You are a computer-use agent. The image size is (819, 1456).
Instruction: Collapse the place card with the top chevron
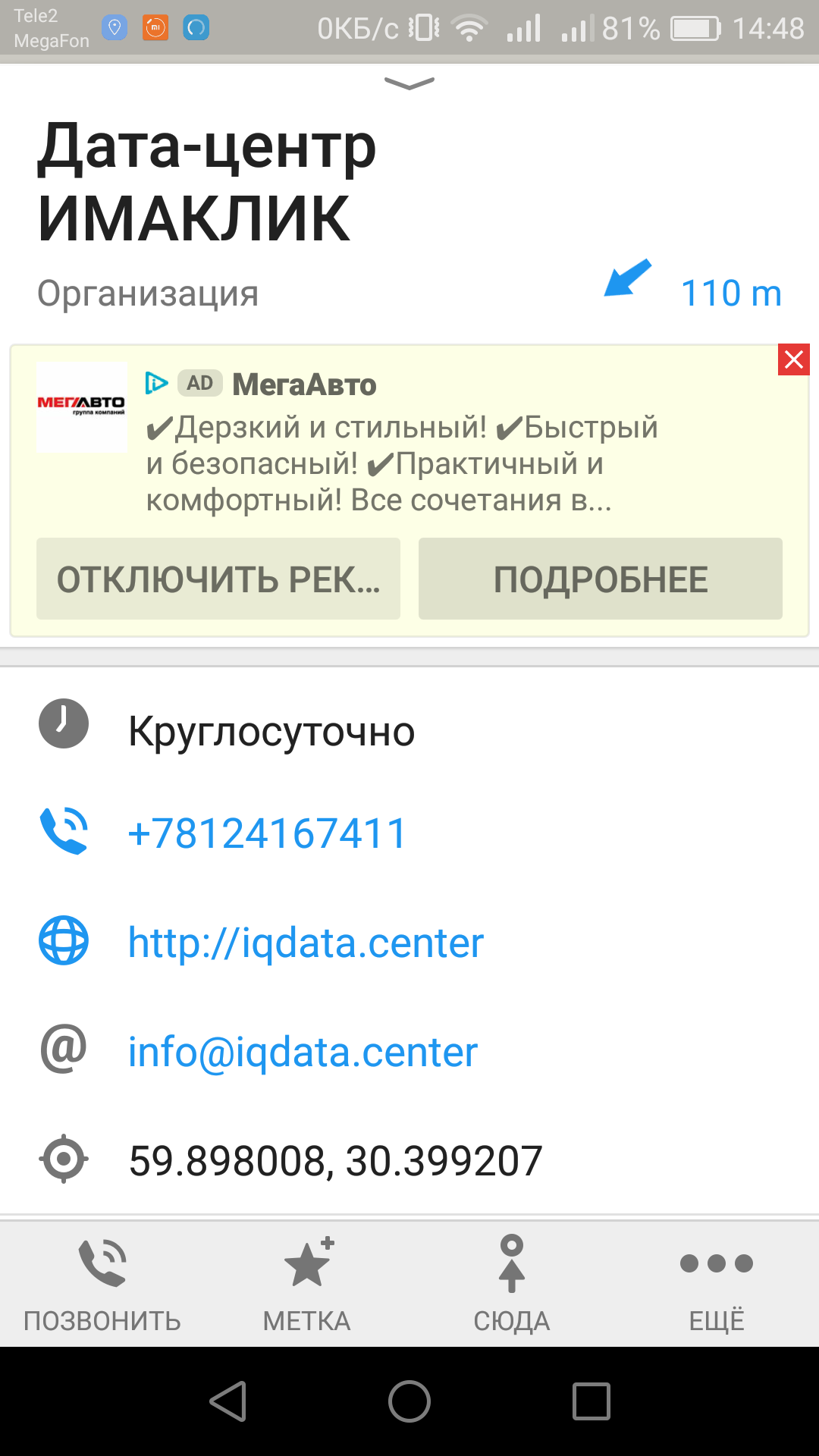click(409, 83)
